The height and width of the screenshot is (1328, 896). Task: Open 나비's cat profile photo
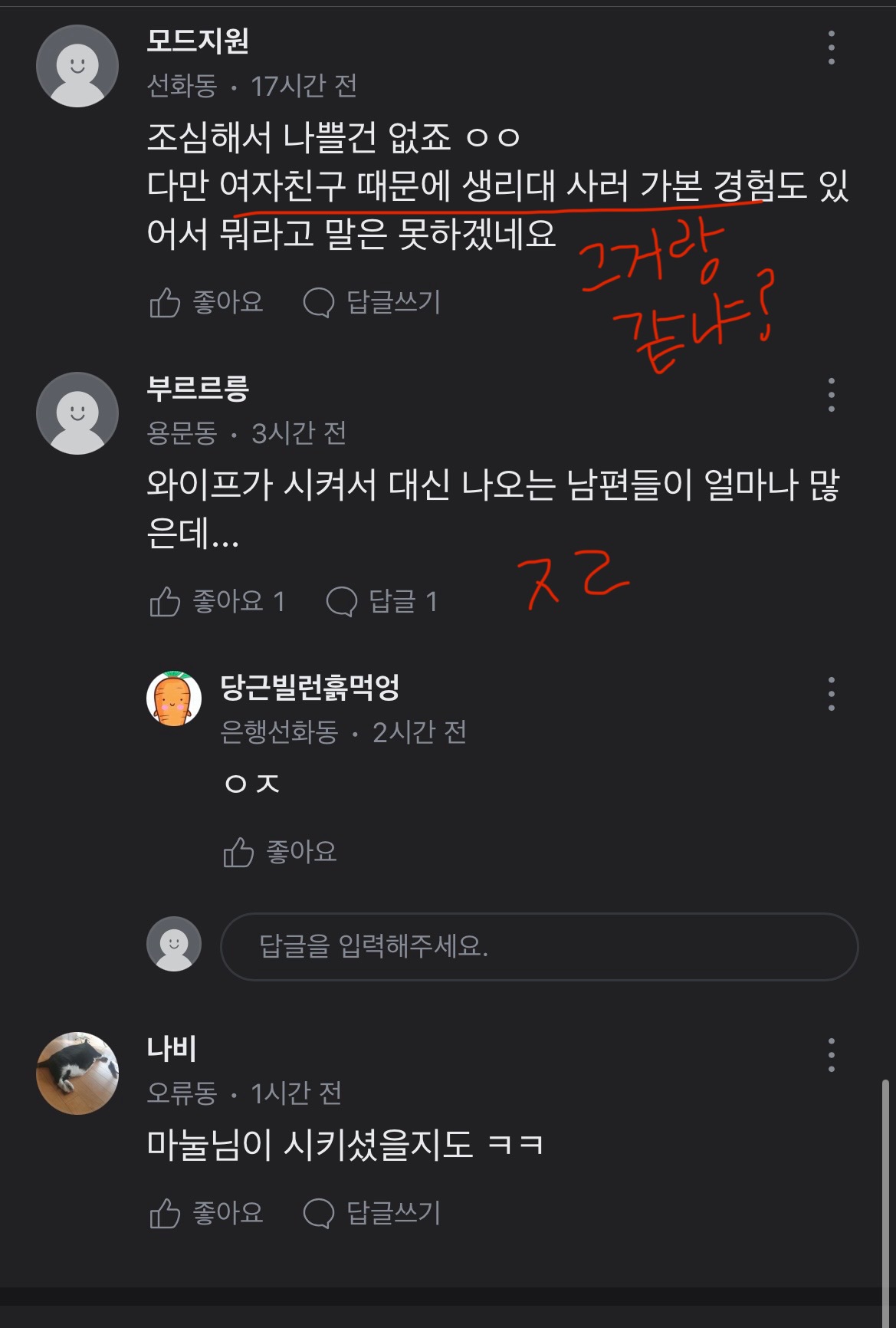click(x=77, y=1073)
